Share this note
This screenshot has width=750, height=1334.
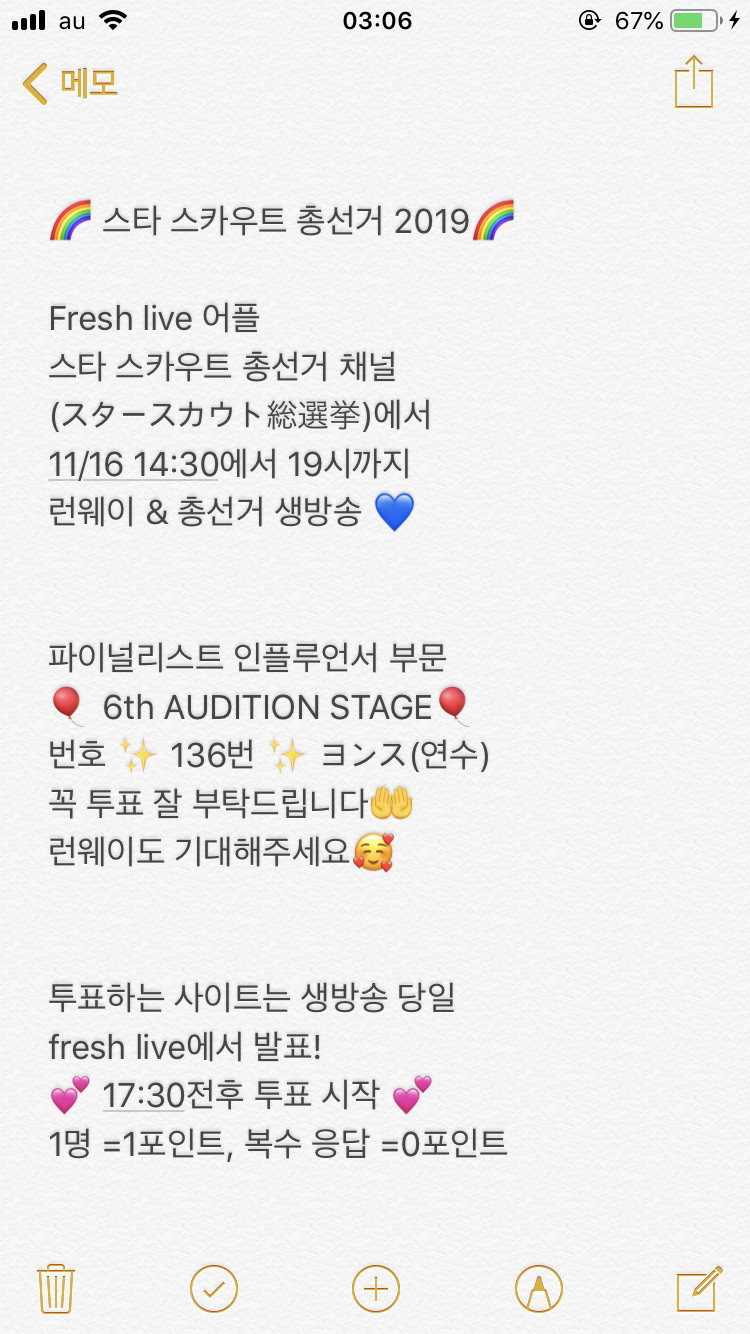[x=693, y=82]
